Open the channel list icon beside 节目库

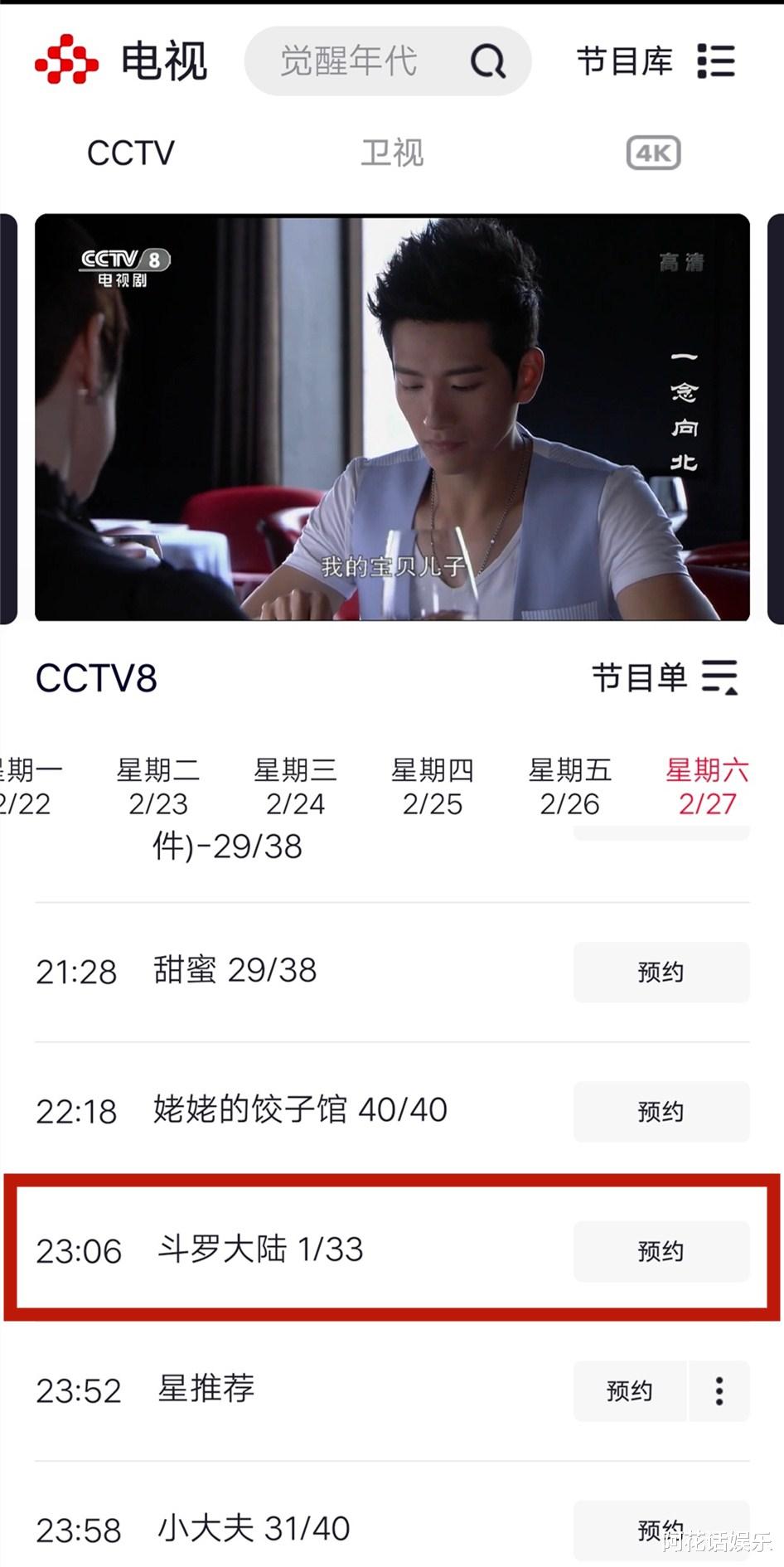[x=718, y=61]
